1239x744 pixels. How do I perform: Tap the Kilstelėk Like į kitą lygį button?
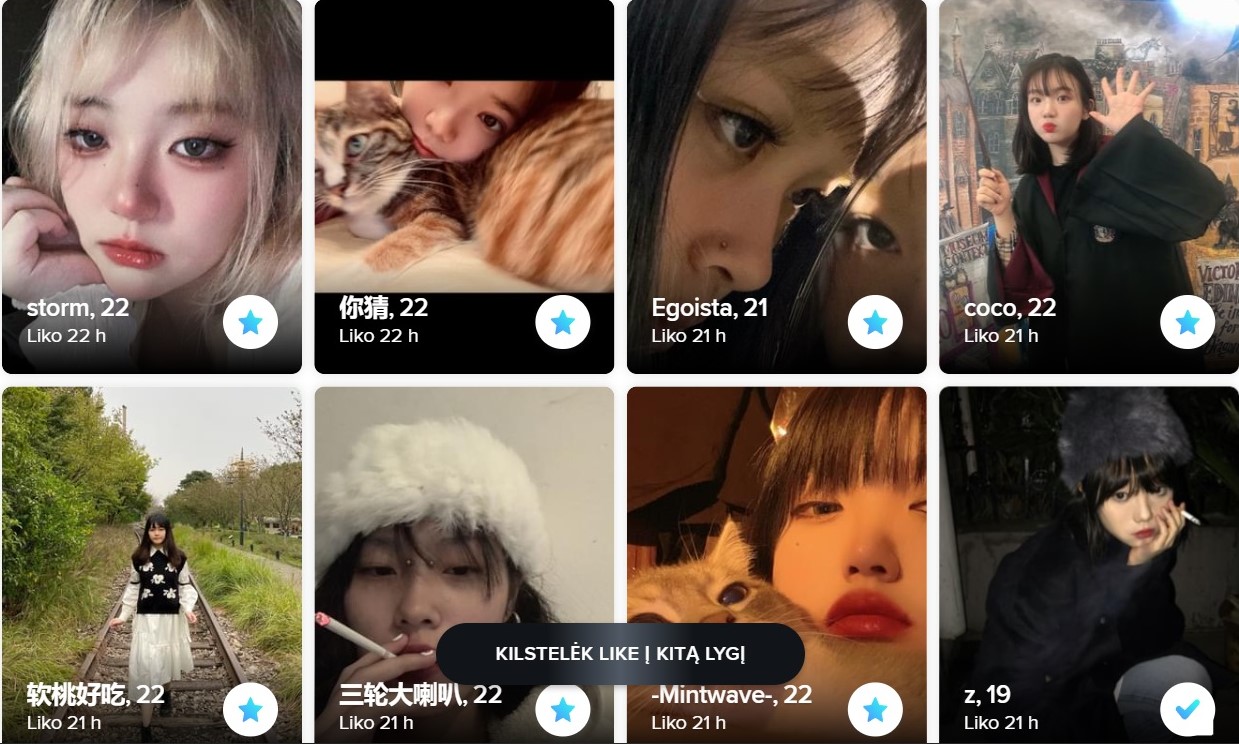[620, 654]
